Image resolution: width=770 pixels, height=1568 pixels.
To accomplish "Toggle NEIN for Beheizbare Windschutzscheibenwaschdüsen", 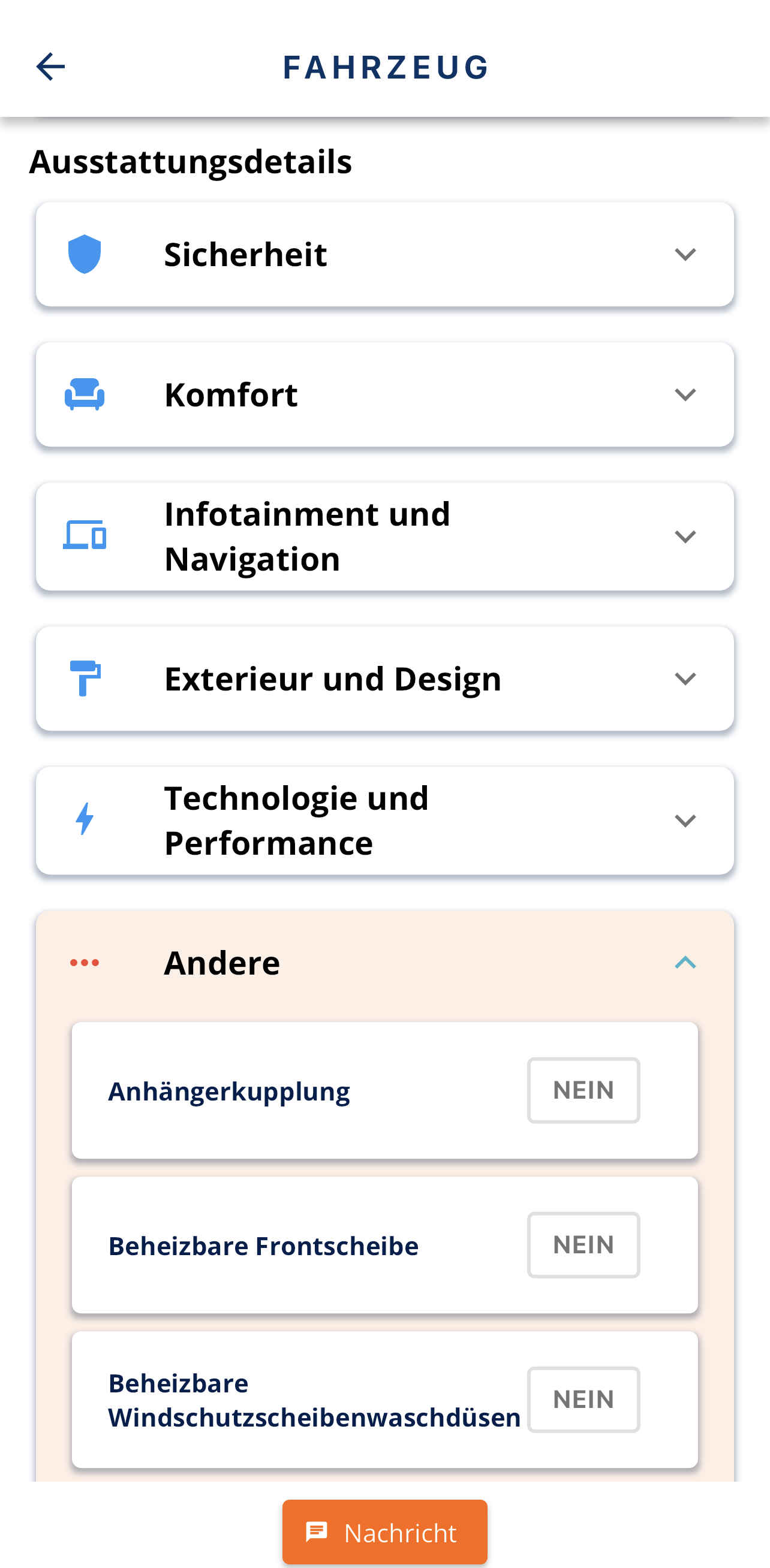I will pos(583,1400).
